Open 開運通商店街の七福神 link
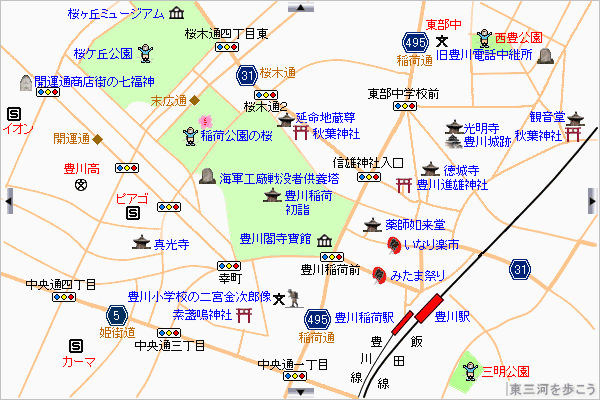Viewport: 600px width, 400px height. click(93, 81)
